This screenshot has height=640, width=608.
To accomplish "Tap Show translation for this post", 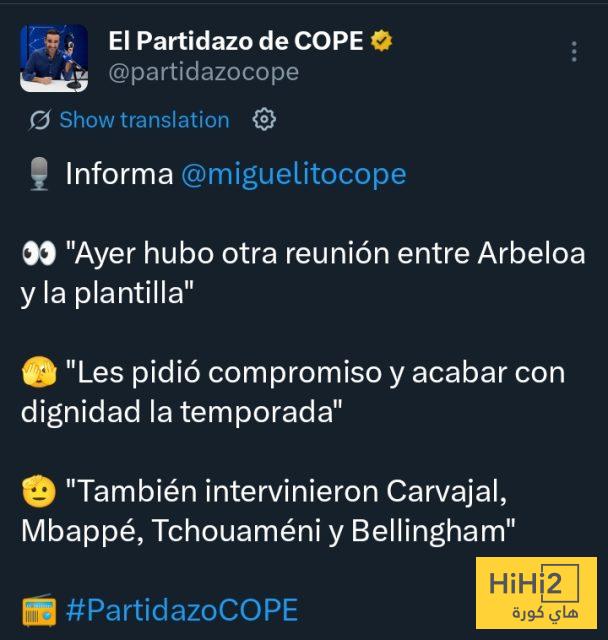I will click(143, 120).
